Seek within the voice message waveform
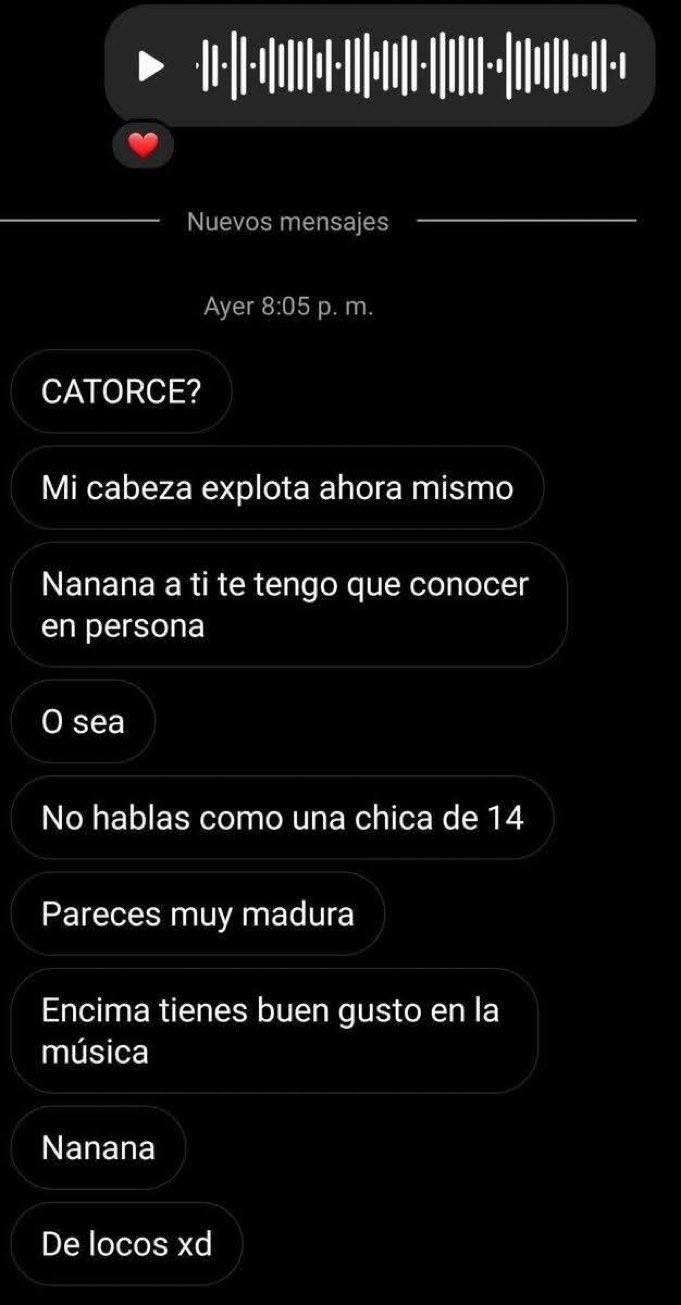This screenshot has width=681, height=1305. pyautogui.click(x=410, y=67)
